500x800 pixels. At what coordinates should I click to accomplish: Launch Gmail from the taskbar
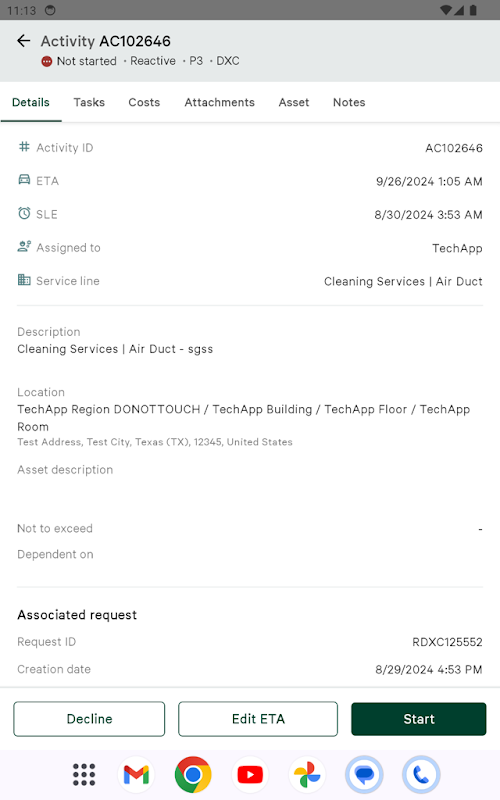[136, 774]
